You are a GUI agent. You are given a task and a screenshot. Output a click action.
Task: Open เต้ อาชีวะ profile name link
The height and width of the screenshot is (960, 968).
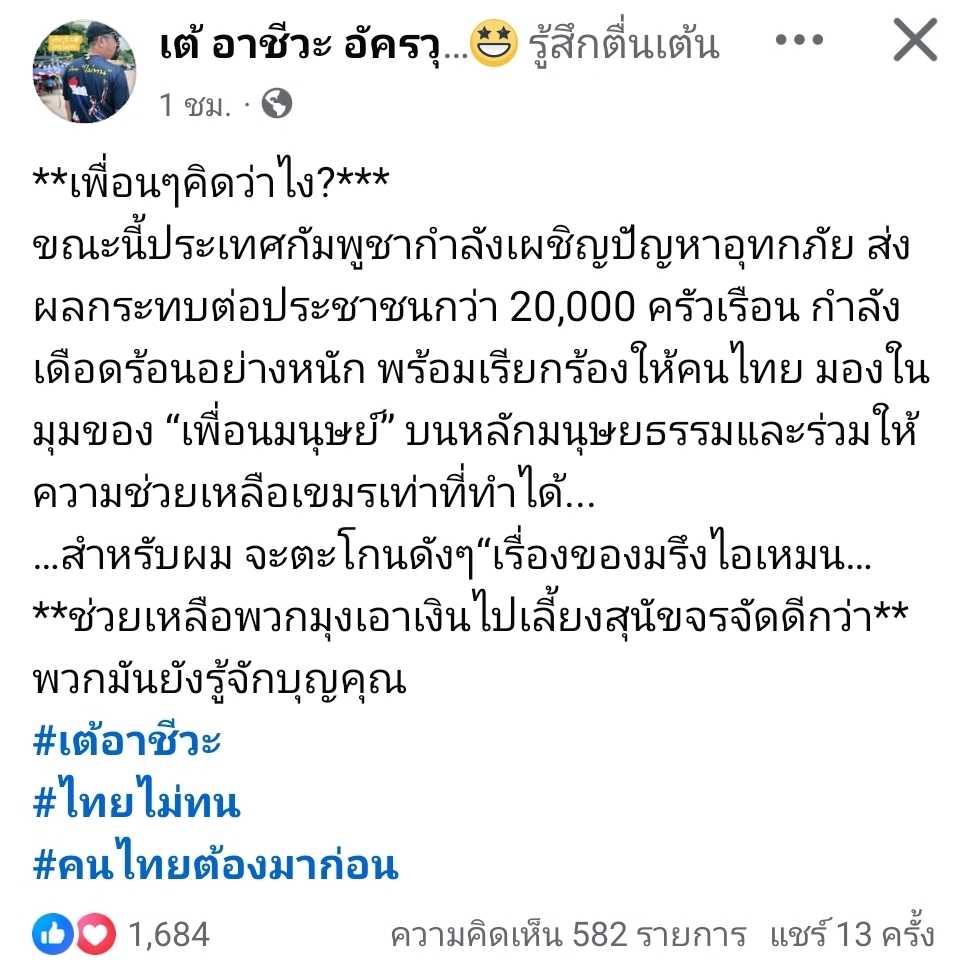coord(311,44)
